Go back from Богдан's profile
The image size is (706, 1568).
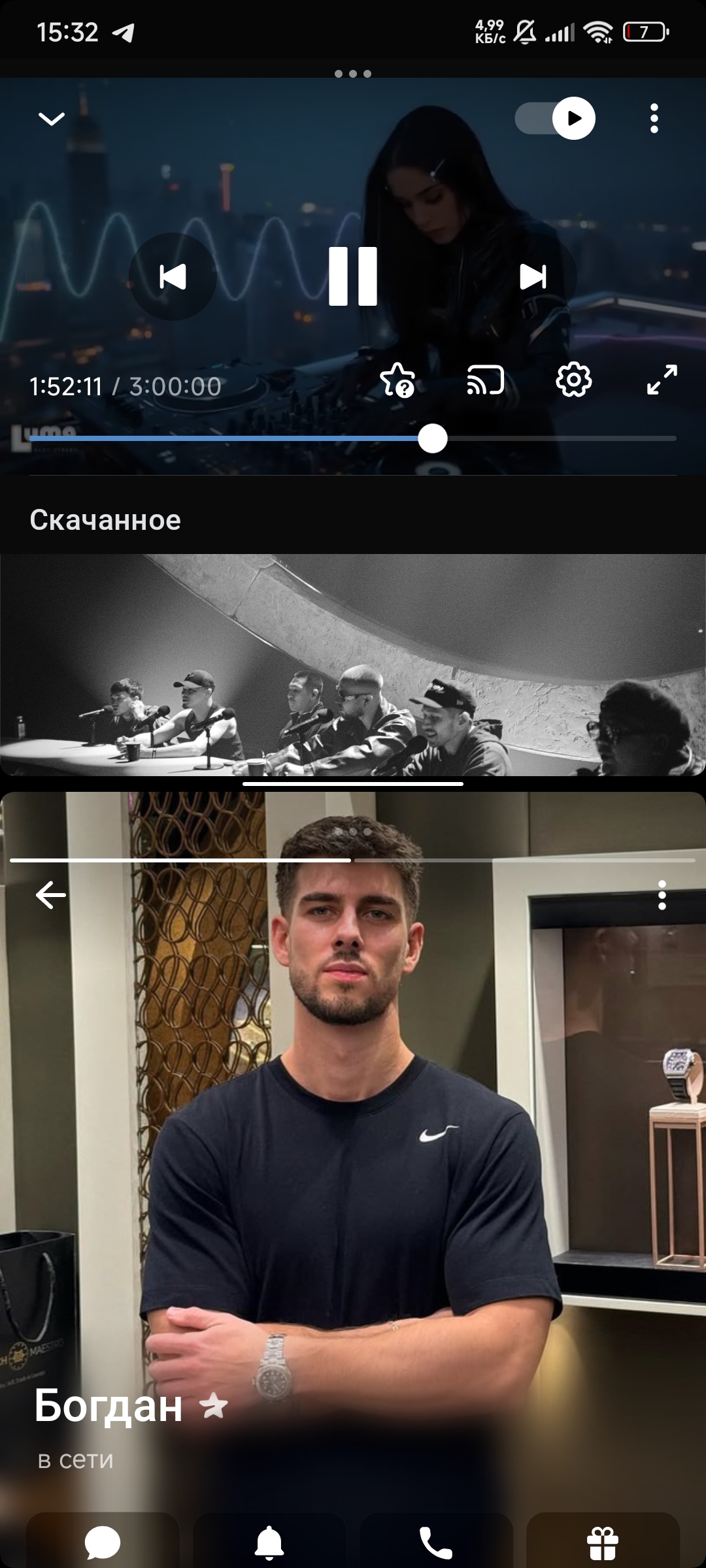pos(51,895)
